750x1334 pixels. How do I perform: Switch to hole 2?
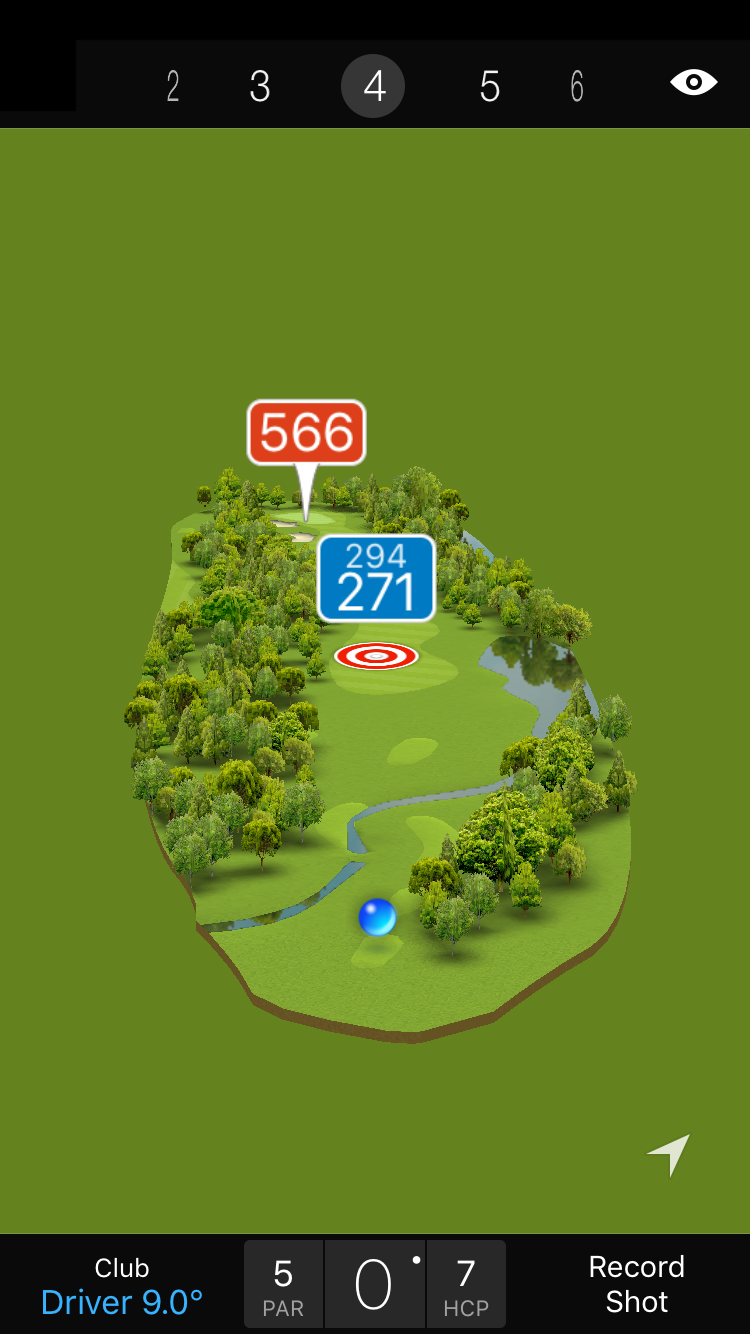click(x=173, y=87)
